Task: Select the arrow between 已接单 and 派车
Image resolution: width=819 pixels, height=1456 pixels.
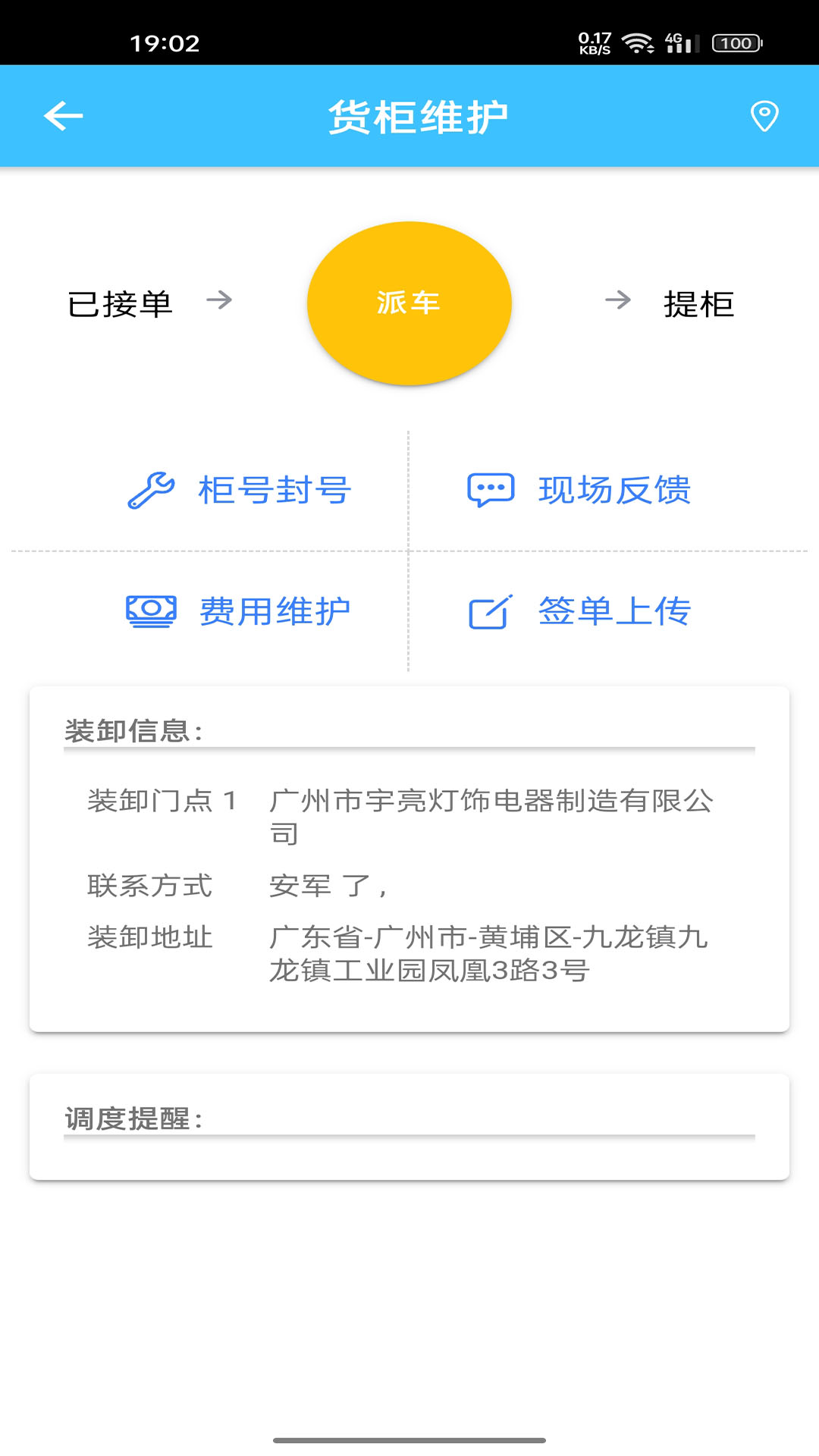Action: pyautogui.click(x=222, y=302)
